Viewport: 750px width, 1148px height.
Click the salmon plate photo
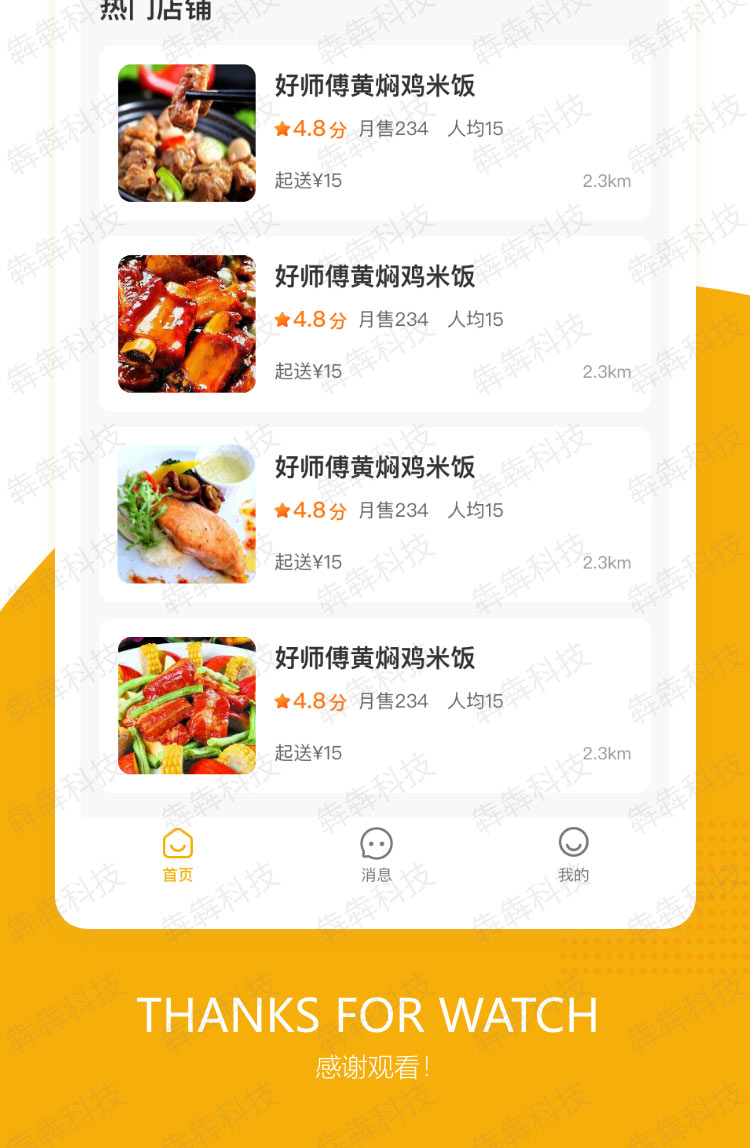(186, 513)
